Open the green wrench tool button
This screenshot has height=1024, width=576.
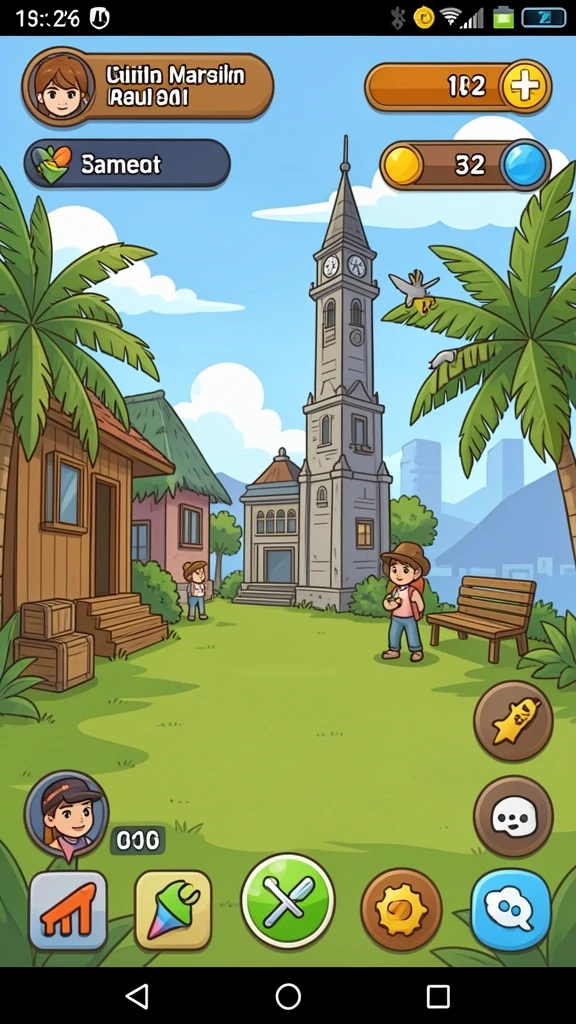coord(173,910)
